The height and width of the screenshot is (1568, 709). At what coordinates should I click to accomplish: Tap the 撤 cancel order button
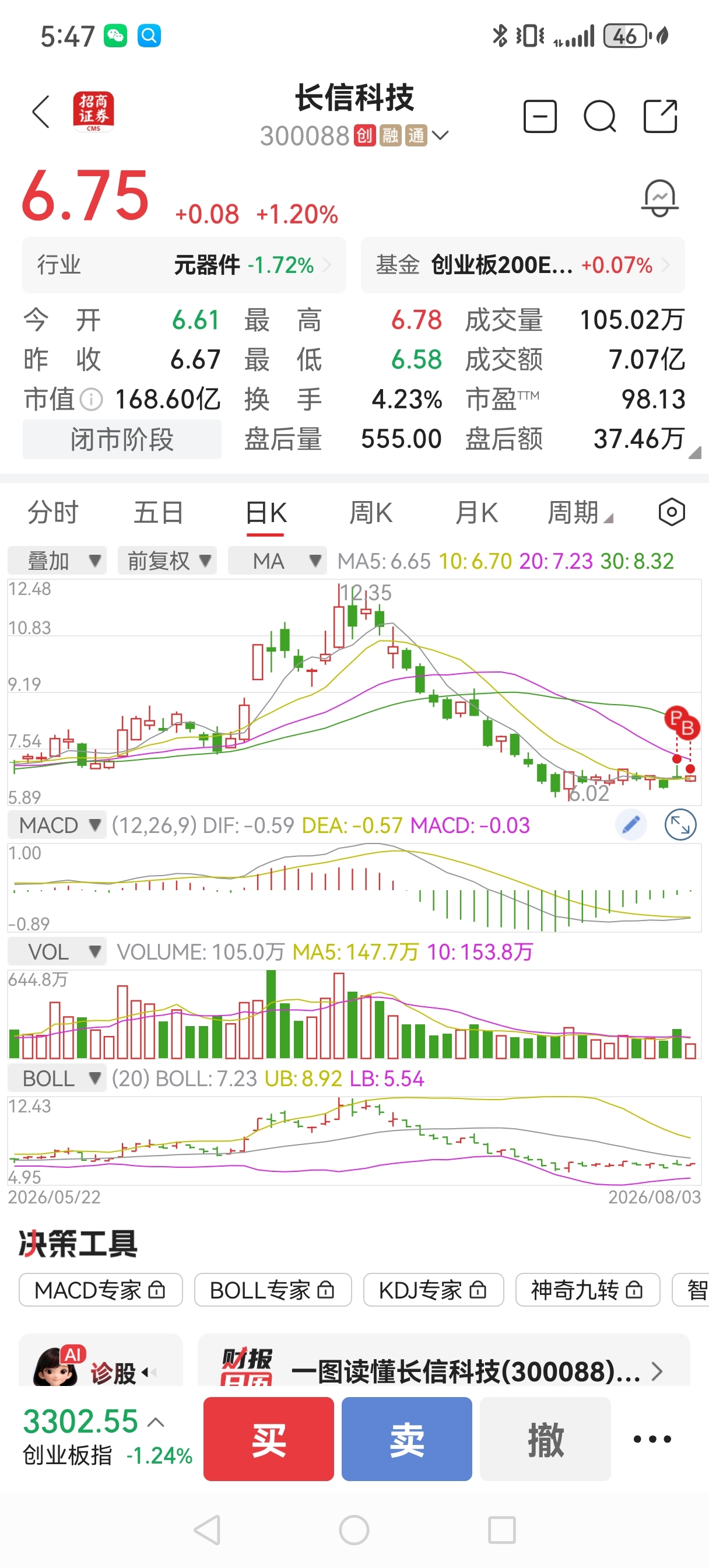pos(545,1439)
